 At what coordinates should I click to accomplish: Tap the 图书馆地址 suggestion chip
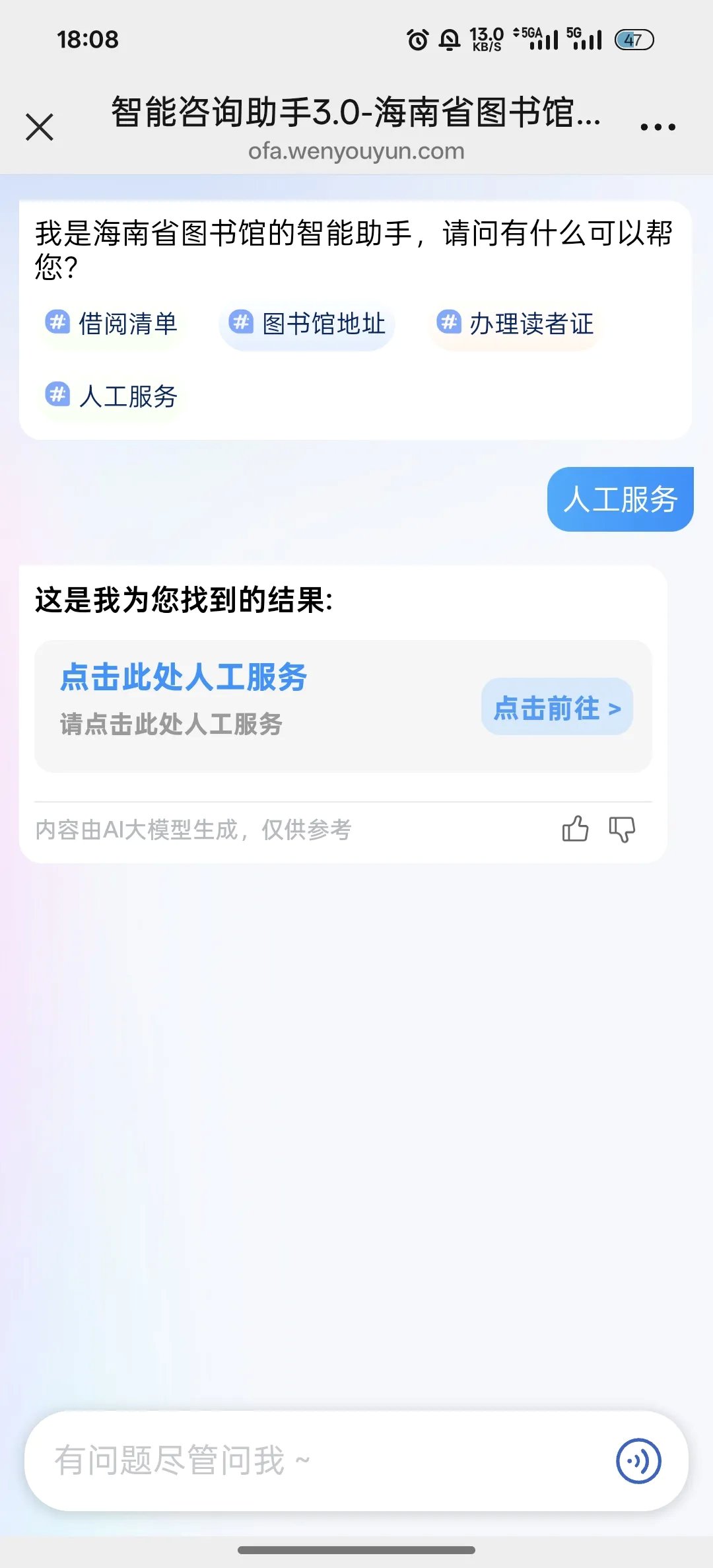(307, 324)
